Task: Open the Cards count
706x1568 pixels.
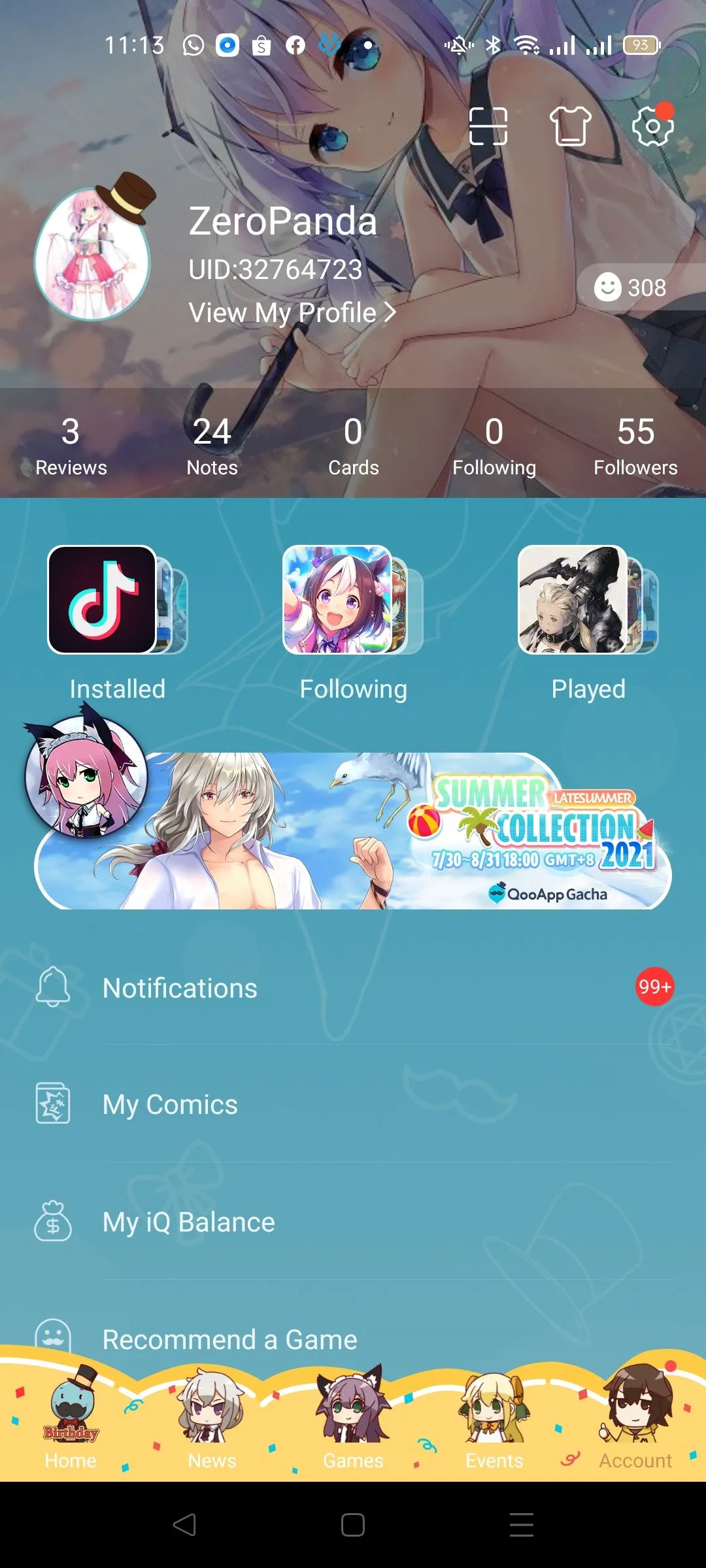Action: click(353, 446)
